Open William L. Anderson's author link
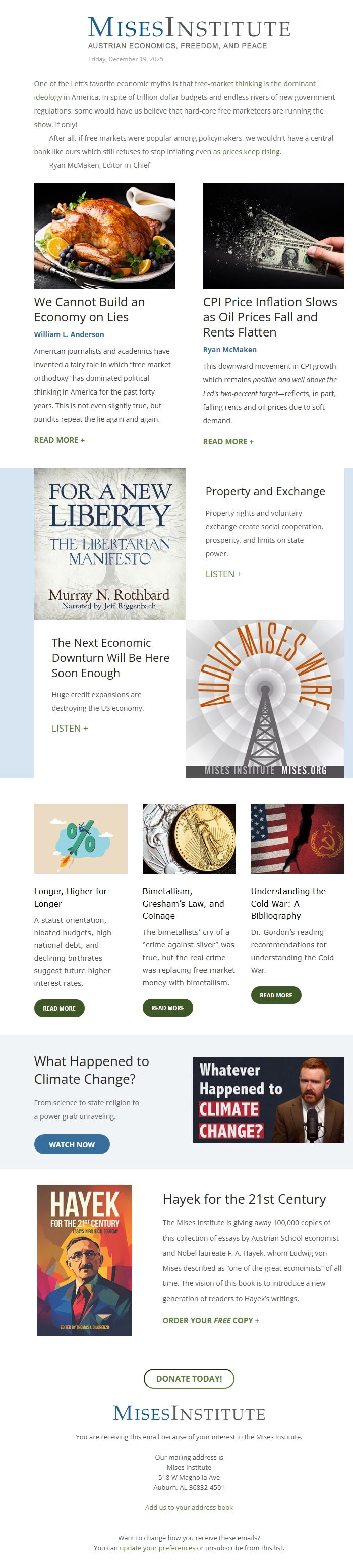Viewport: 353px width, 1568px height. click(x=69, y=334)
